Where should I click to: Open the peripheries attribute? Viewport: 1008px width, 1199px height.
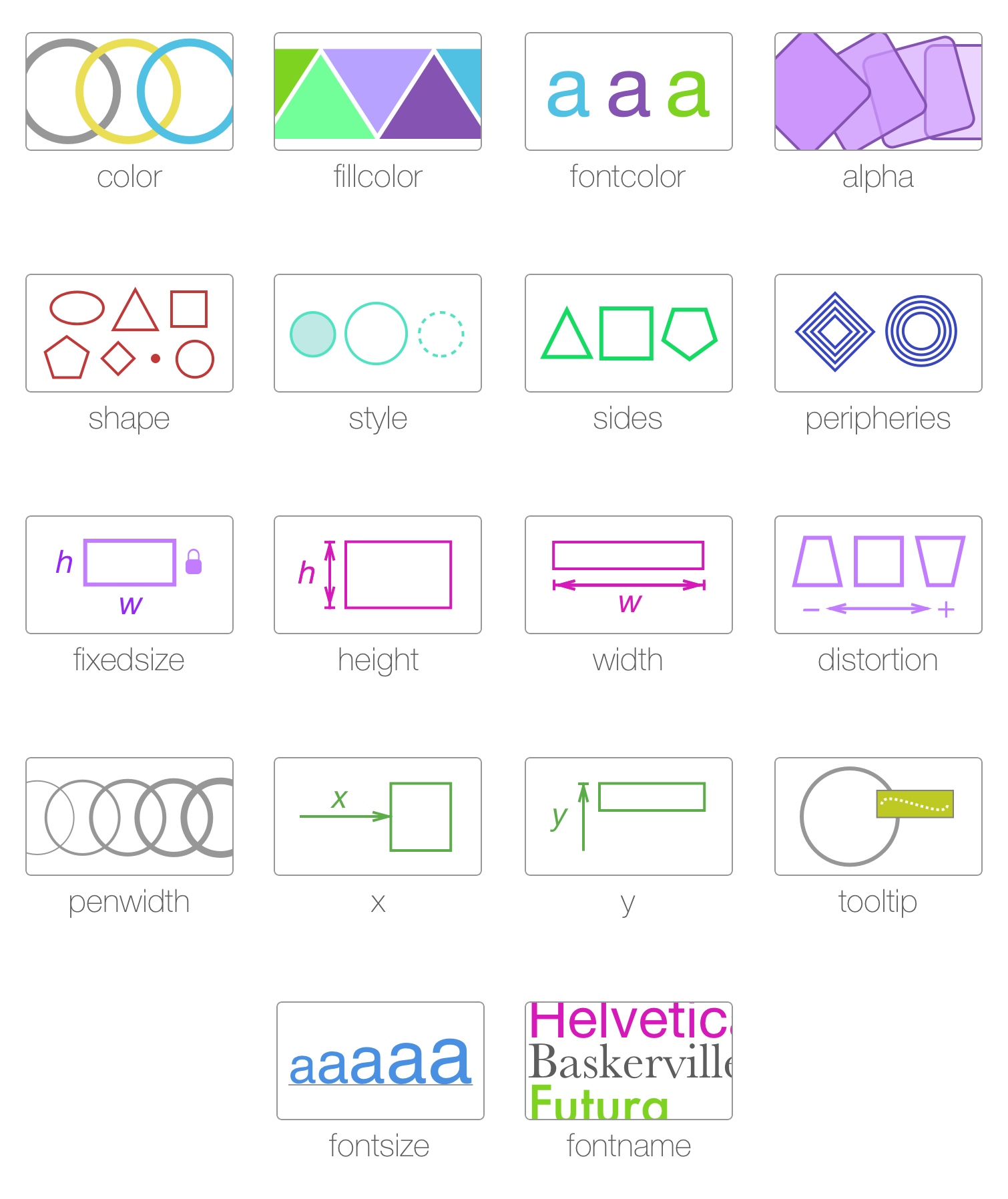click(x=878, y=333)
